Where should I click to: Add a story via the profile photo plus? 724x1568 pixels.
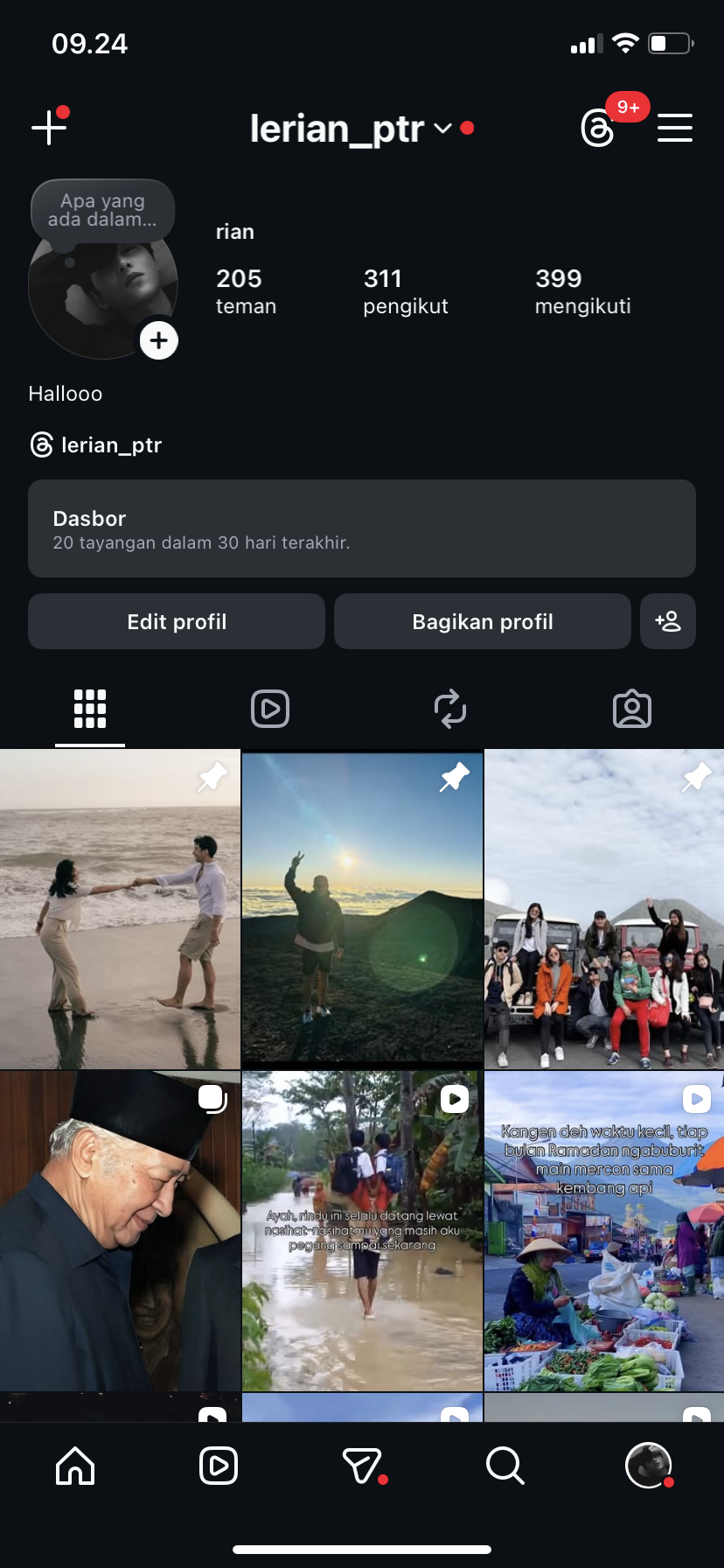pyautogui.click(x=158, y=340)
